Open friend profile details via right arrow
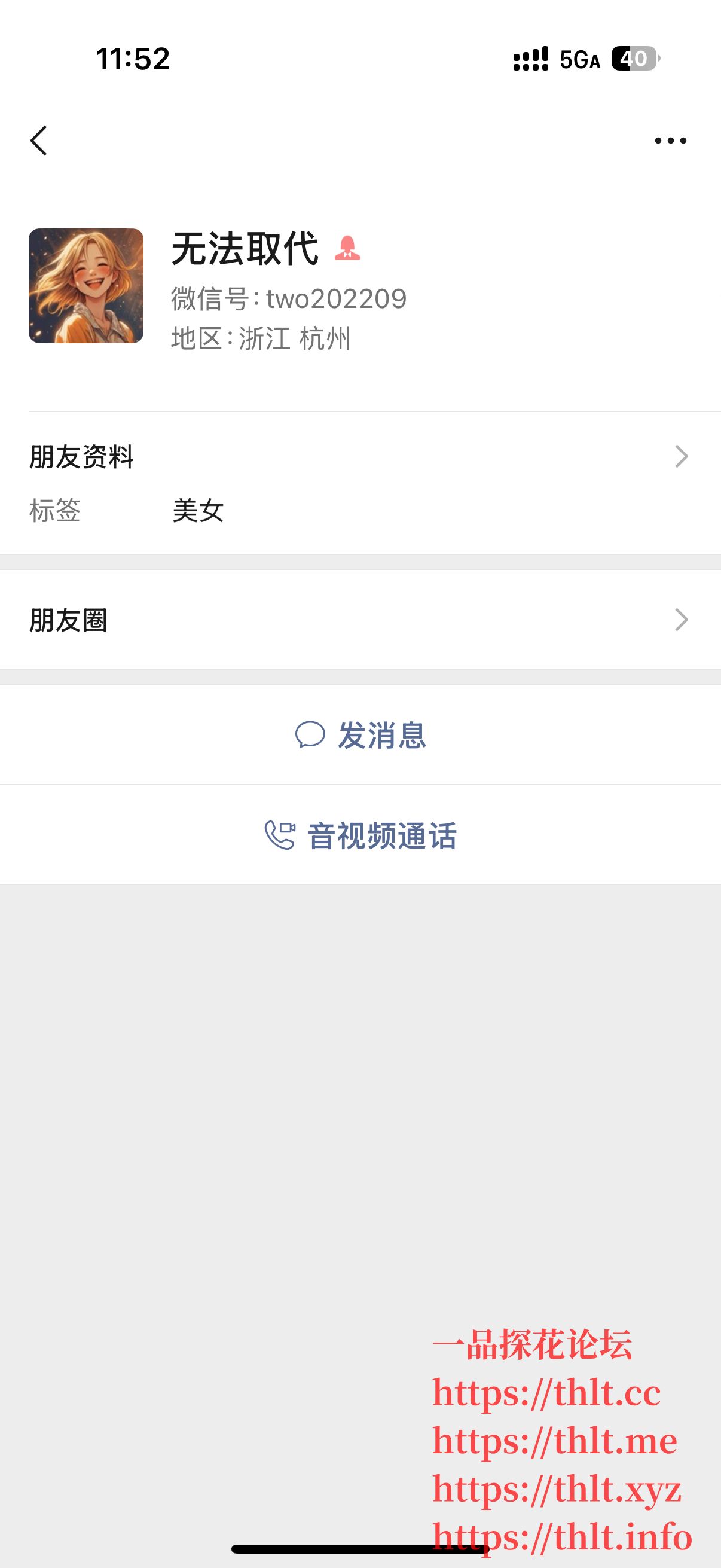 (x=682, y=457)
